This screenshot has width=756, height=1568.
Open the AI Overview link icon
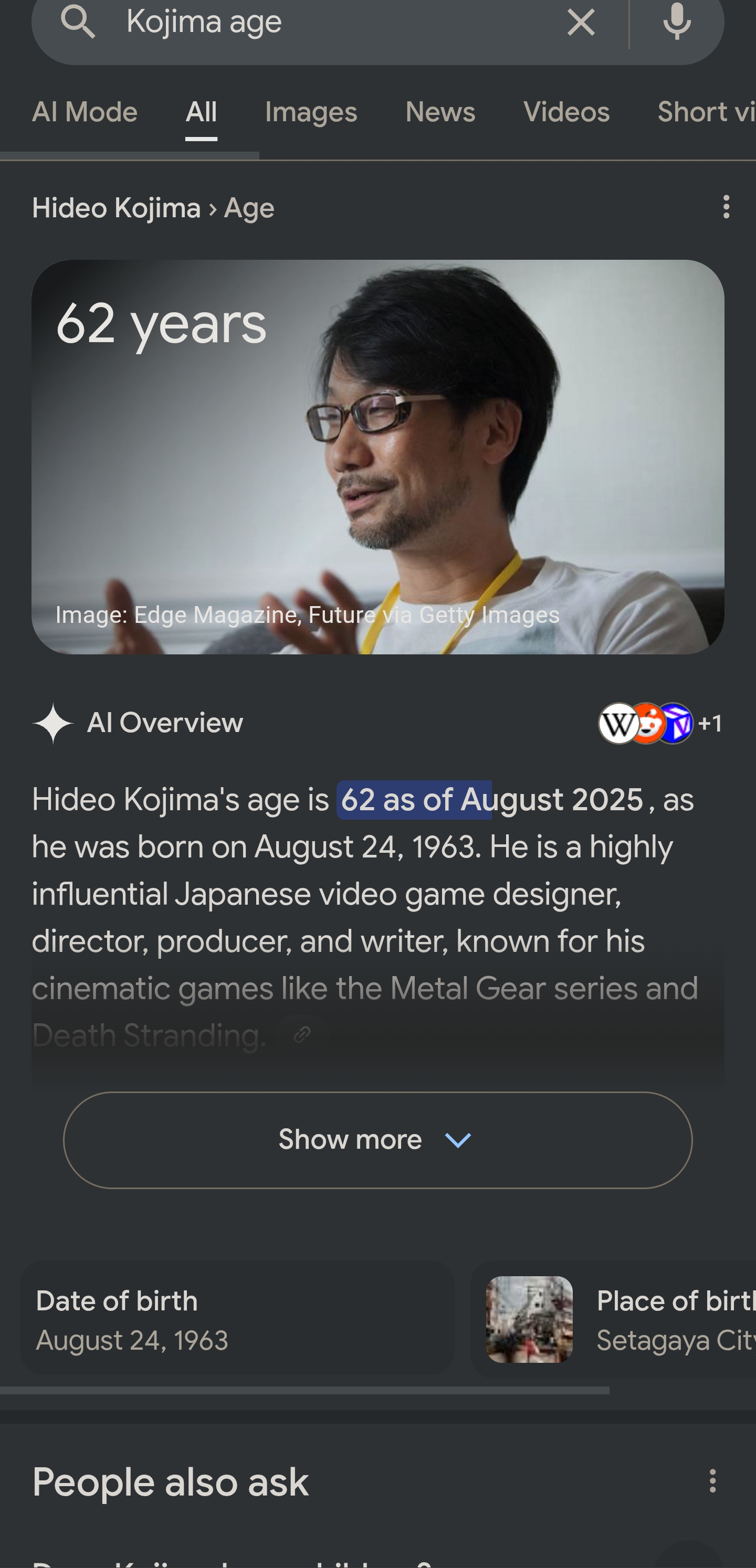pyautogui.click(x=302, y=1034)
